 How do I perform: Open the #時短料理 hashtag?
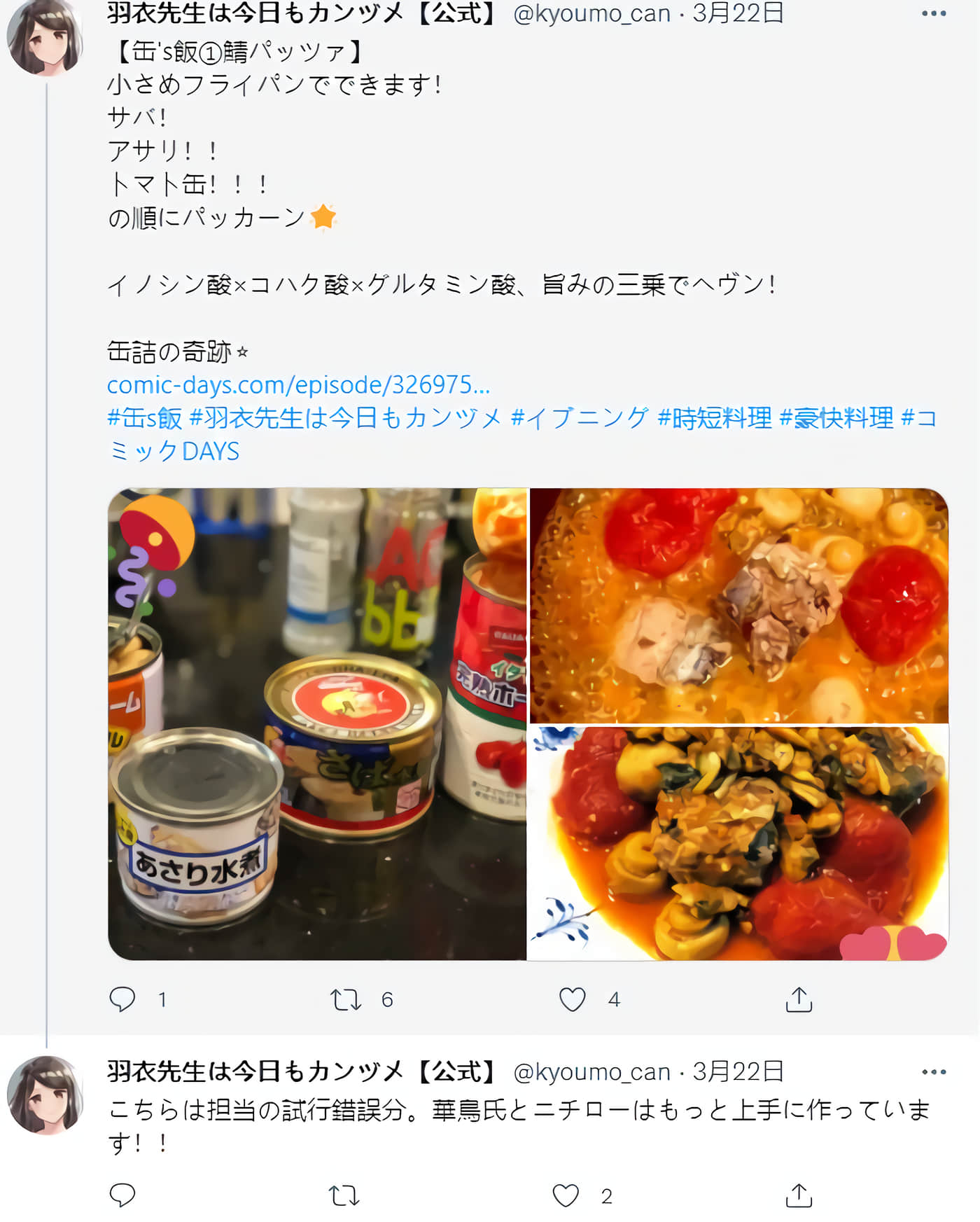click(x=714, y=418)
